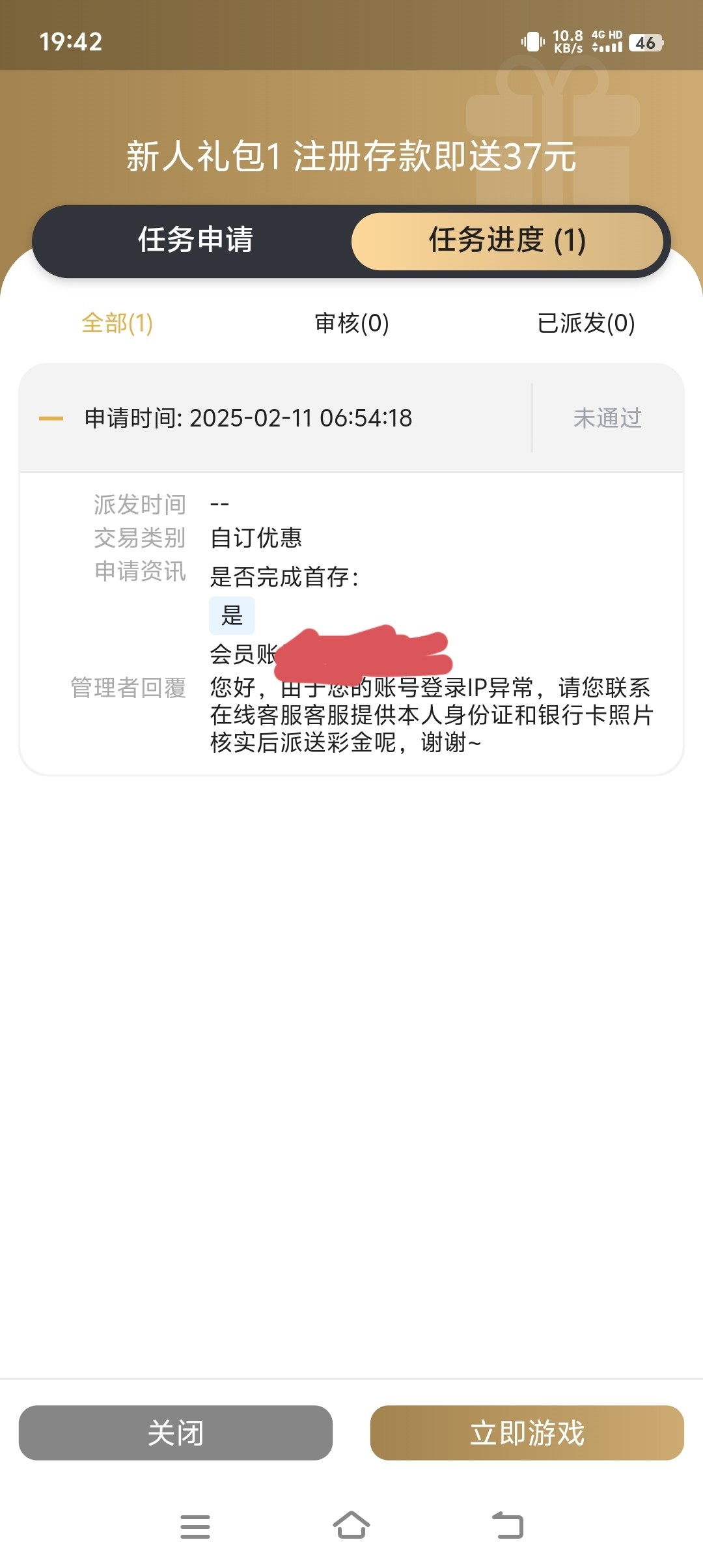Image resolution: width=703 pixels, height=1568 pixels.
Task: Go to the system home screen
Action: (351, 1525)
